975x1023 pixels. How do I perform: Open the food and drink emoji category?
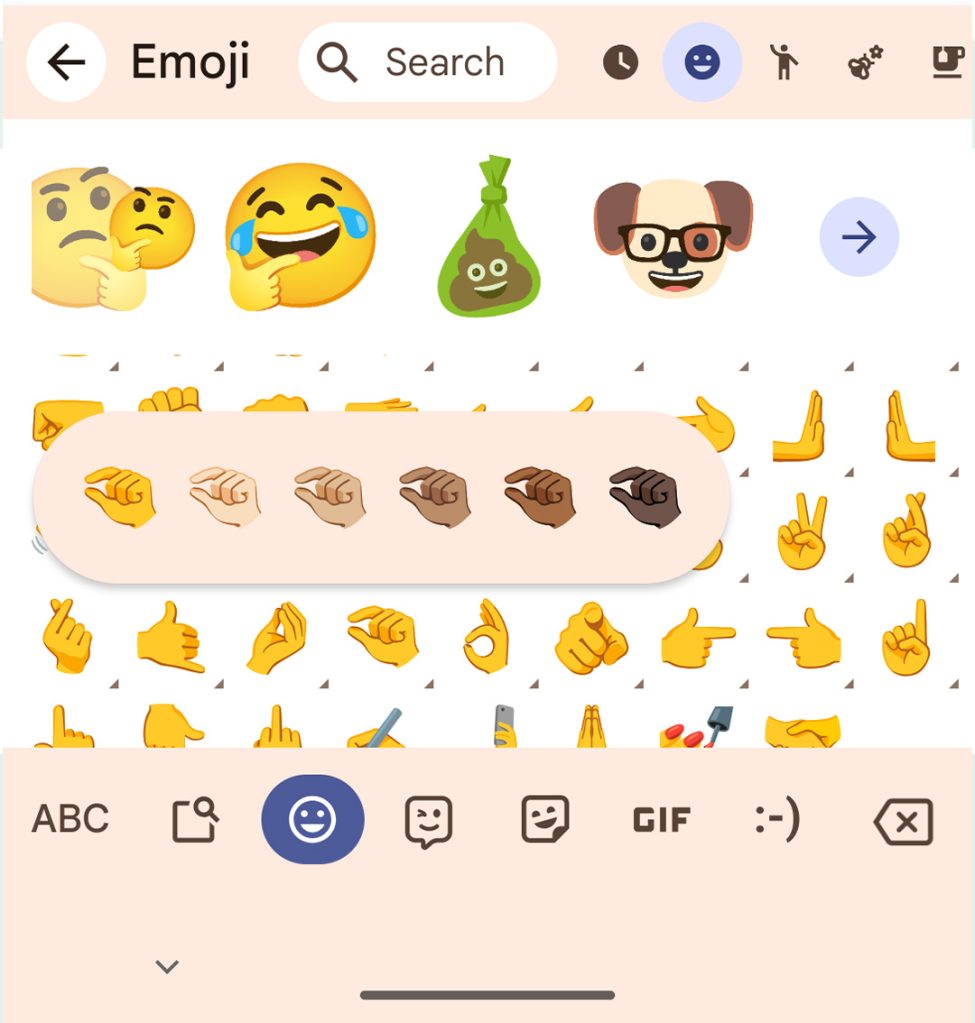[x=946, y=63]
